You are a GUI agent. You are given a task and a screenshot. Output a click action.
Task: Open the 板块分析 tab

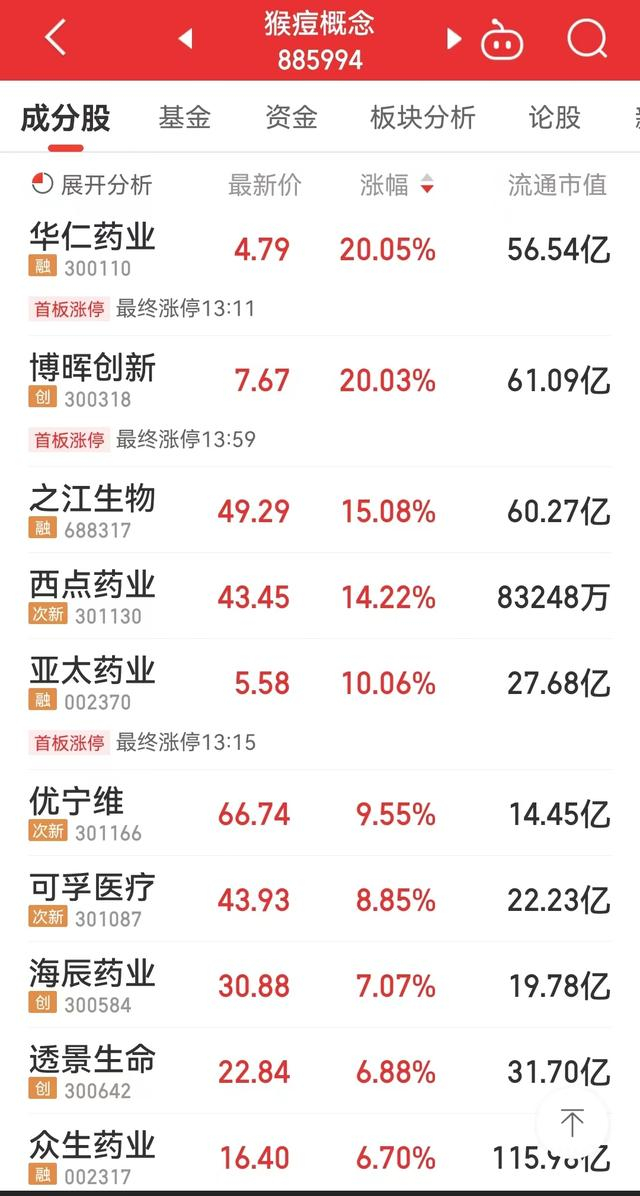[x=422, y=117]
